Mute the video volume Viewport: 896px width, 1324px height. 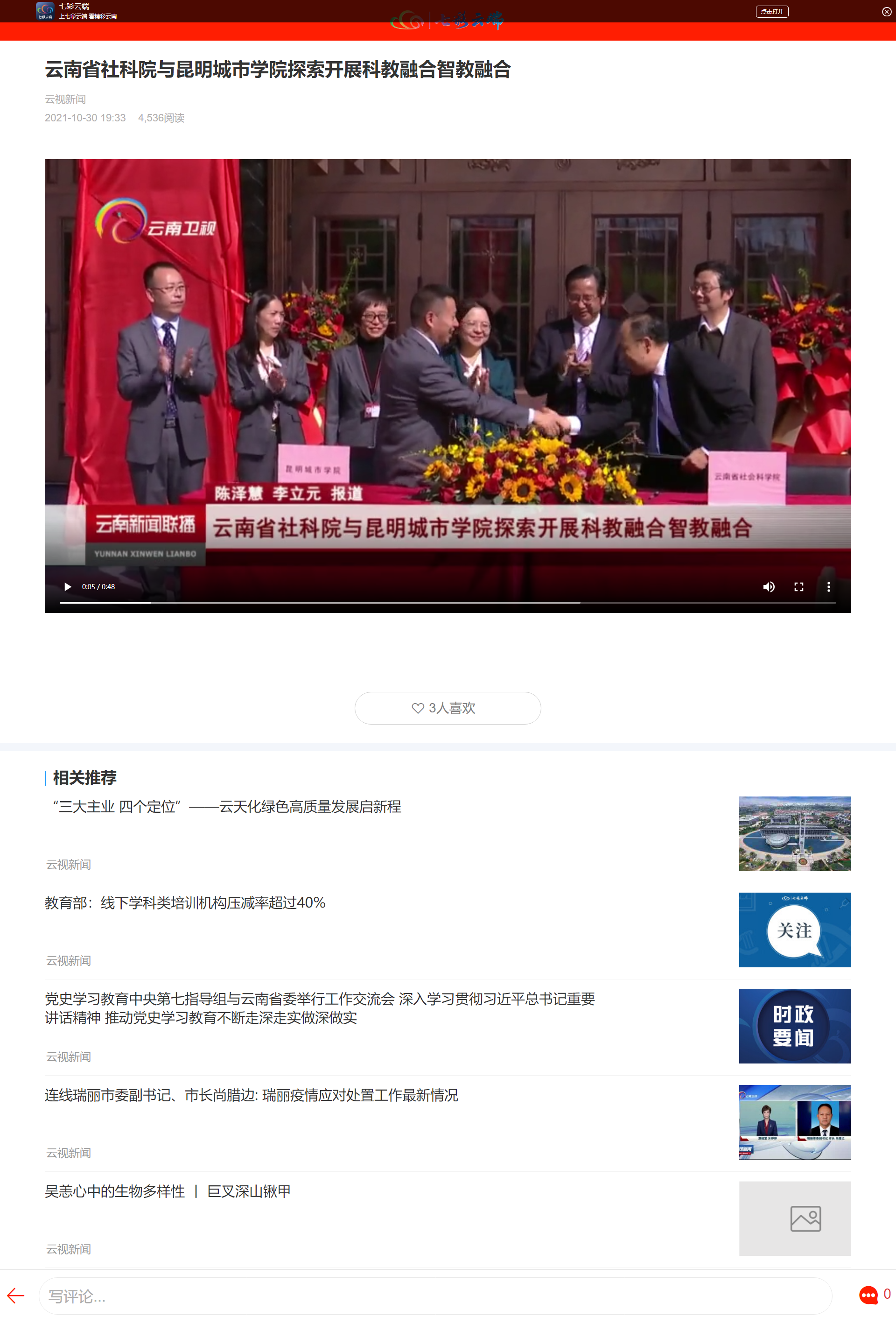pyautogui.click(x=769, y=587)
